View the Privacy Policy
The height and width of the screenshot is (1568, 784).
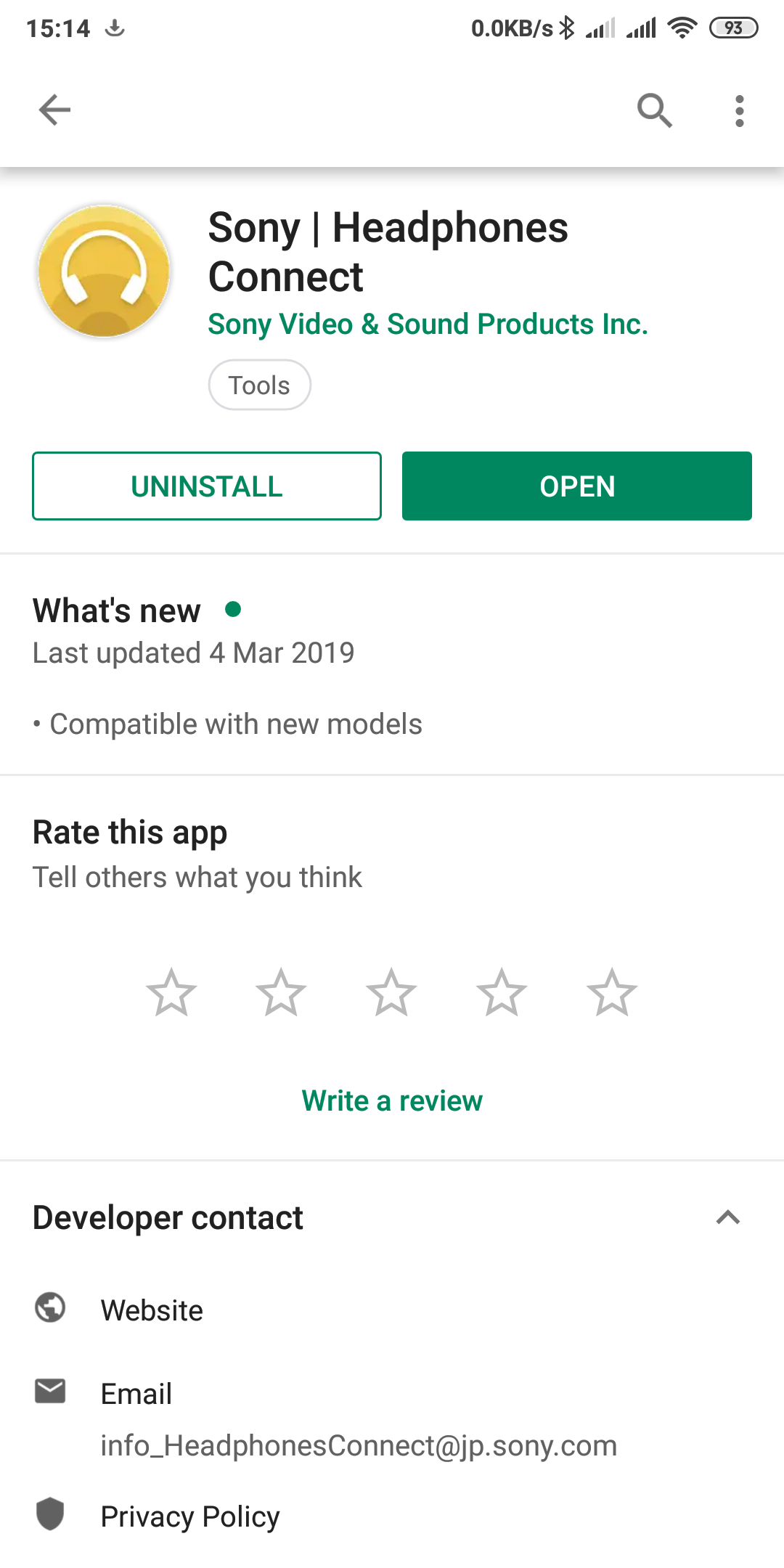pyautogui.click(x=392, y=1516)
